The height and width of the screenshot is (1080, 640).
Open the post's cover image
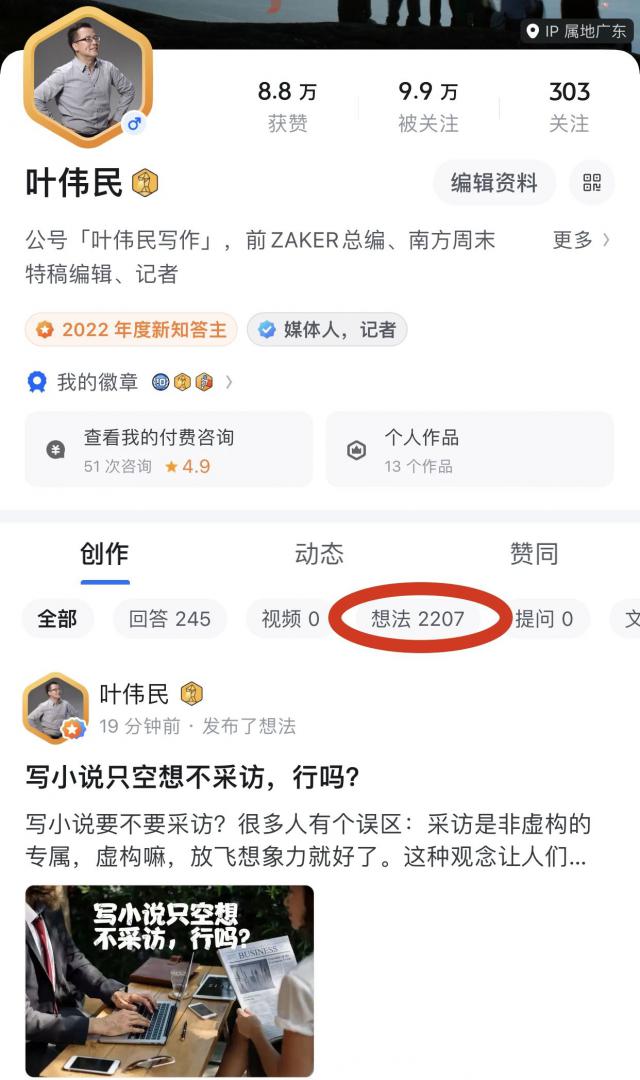[x=169, y=980]
